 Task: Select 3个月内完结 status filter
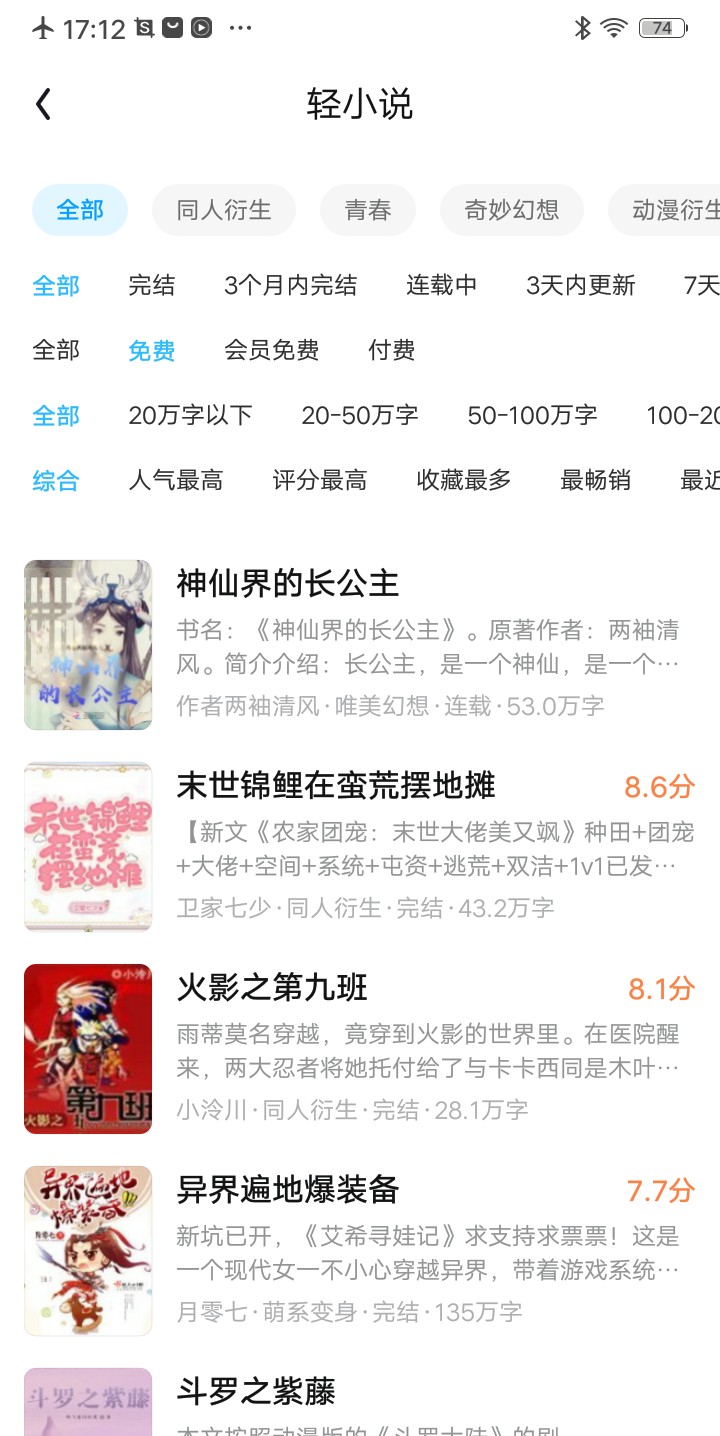pos(290,286)
